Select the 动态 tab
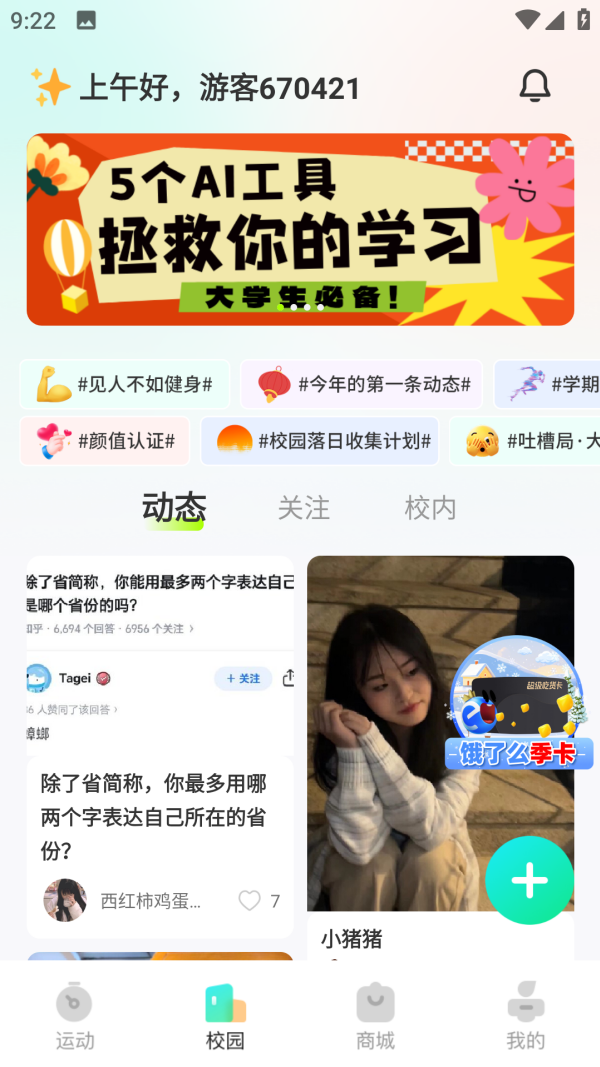The width and height of the screenshot is (600, 1067). (174, 508)
